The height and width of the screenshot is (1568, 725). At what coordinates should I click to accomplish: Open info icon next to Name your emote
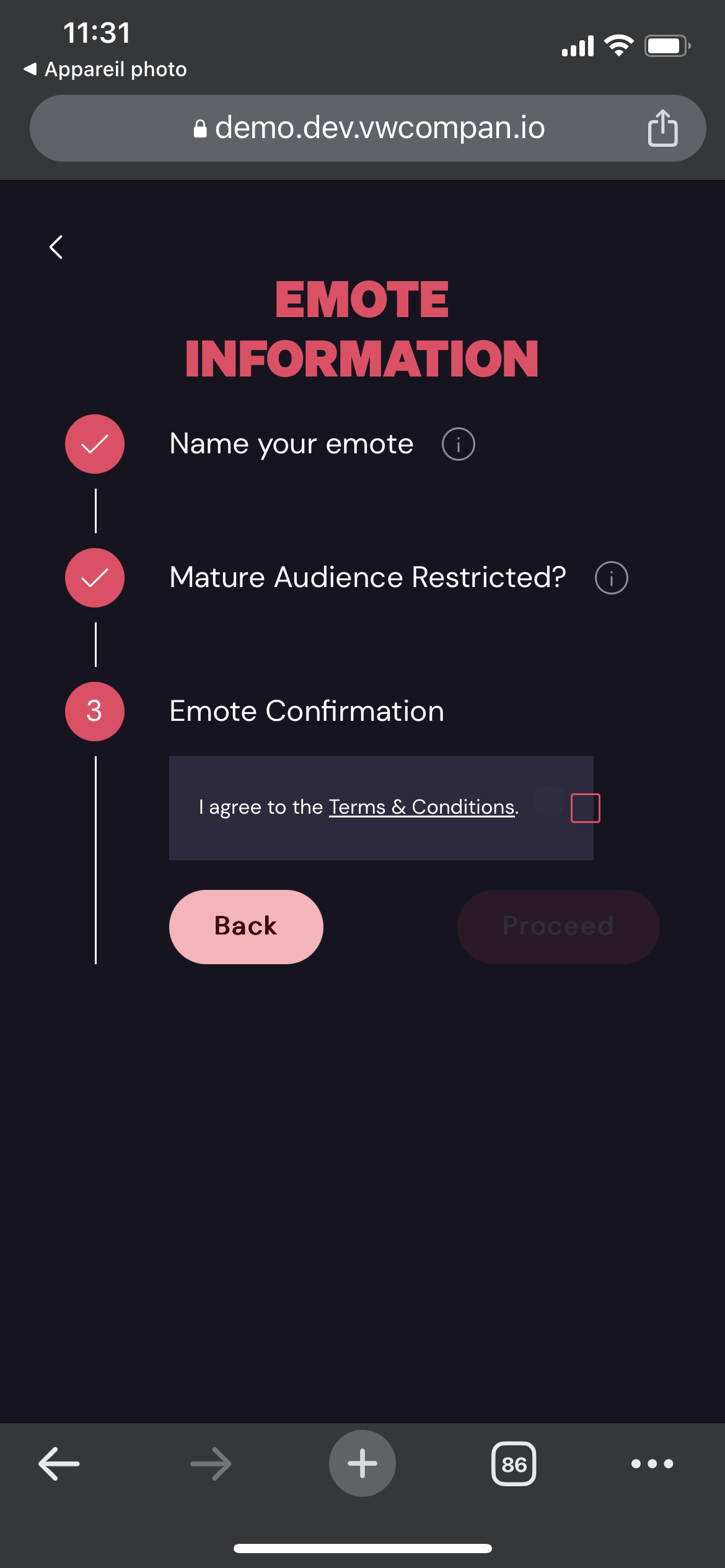coord(459,444)
